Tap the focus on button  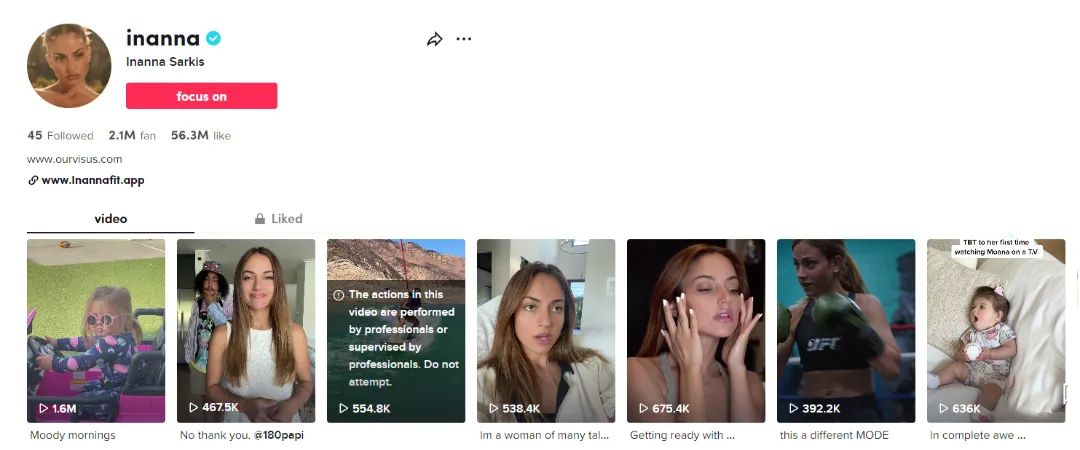[201, 96]
